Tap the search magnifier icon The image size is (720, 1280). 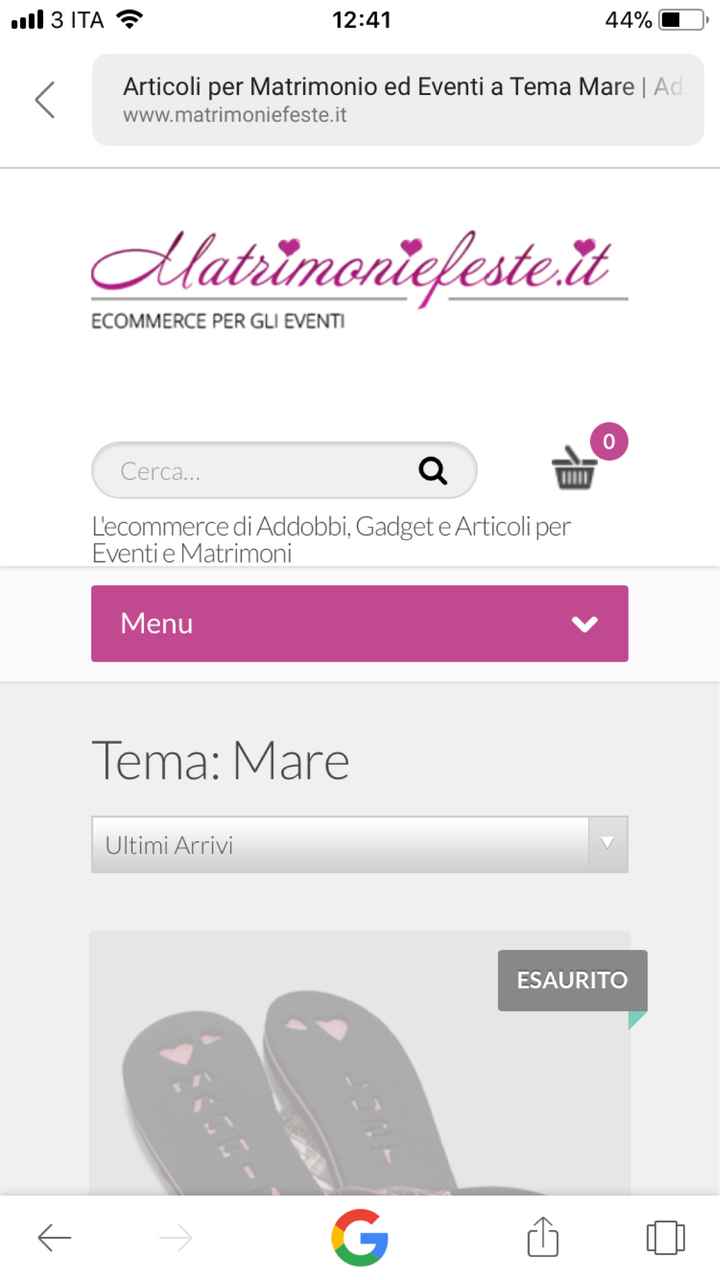click(432, 470)
